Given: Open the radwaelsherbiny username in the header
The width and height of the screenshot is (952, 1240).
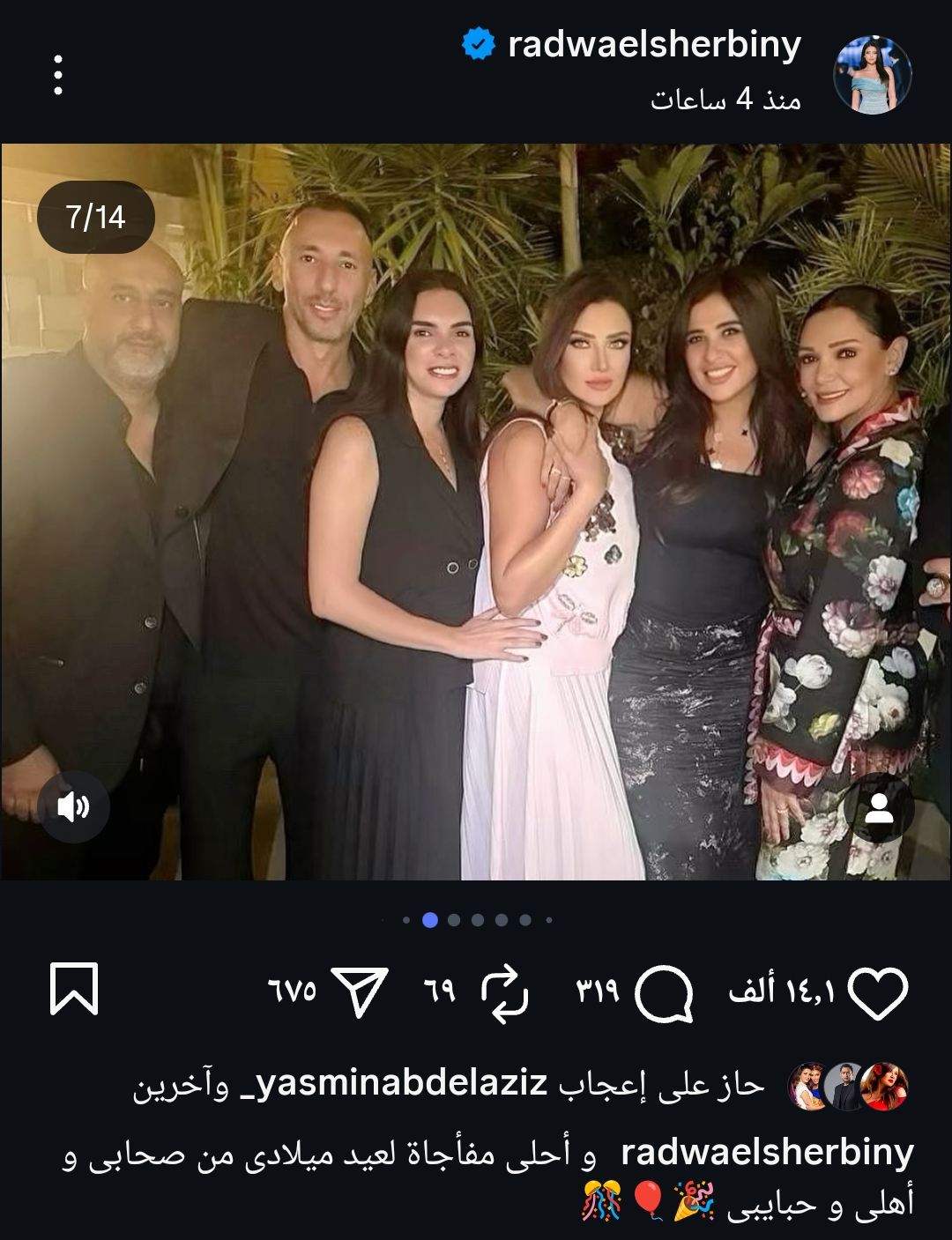Looking at the screenshot, I should pyautogui.click(x=653, y=45).
